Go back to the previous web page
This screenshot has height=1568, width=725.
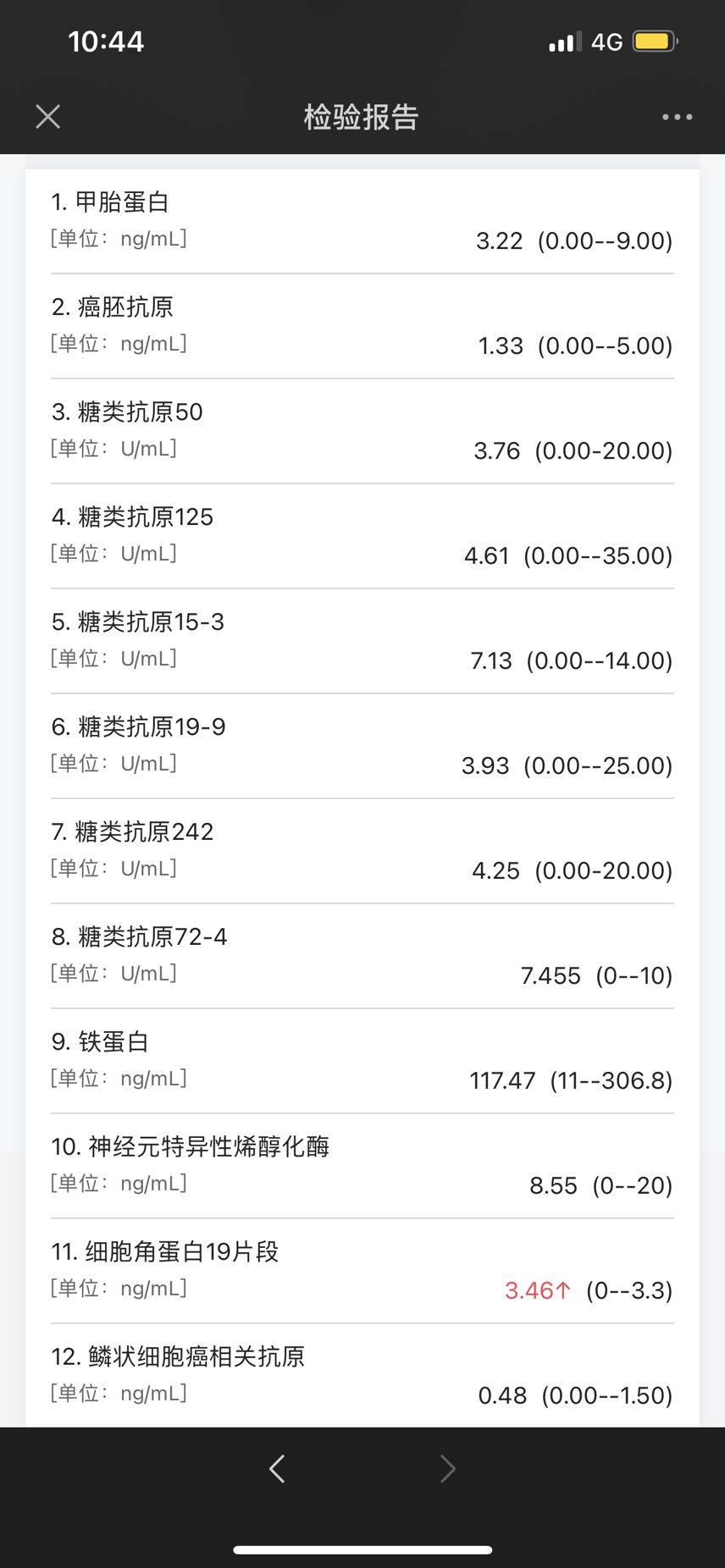[277, 1468]
